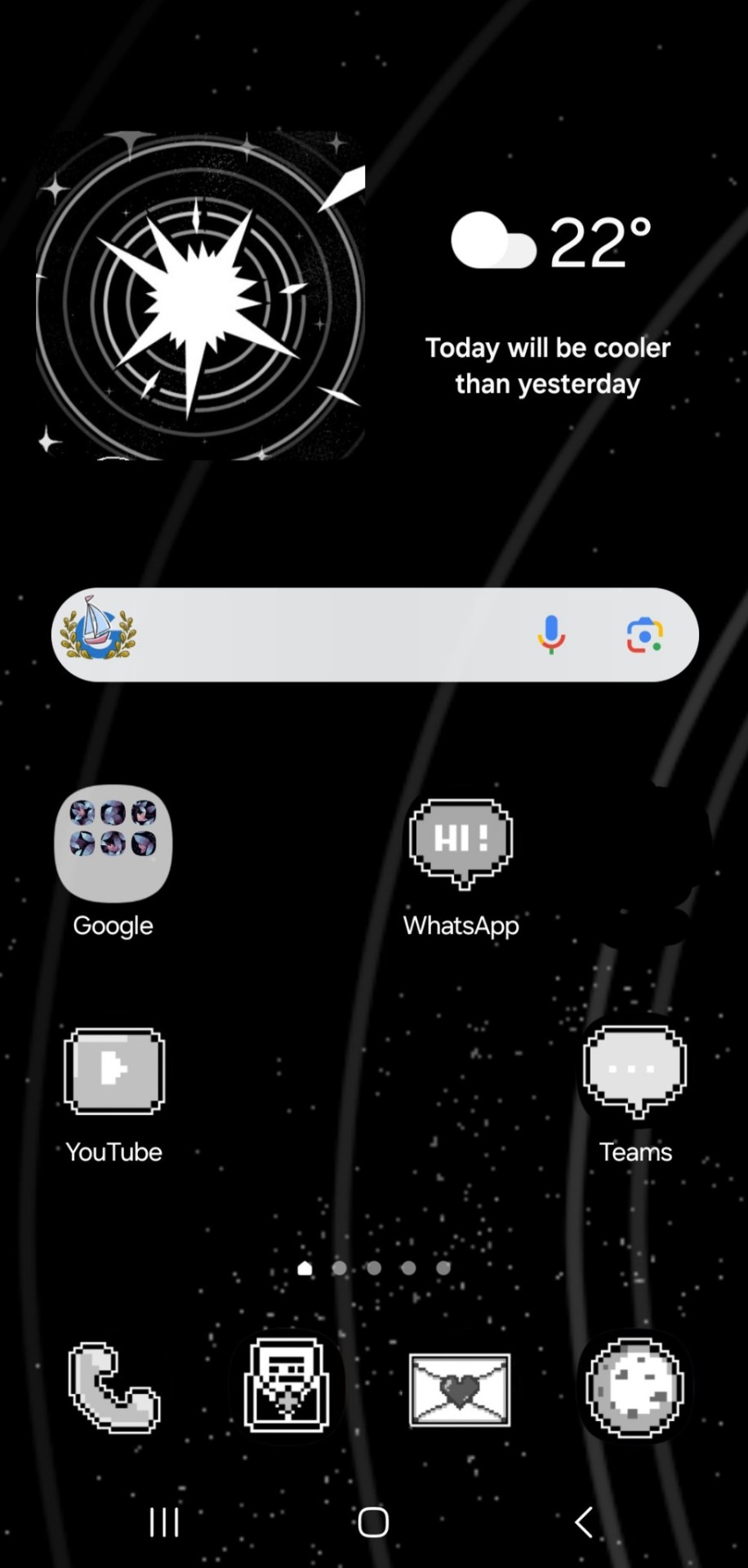Screen dimensions: 748x1568
Task: Open Microsoft Teams
Action: [x=635, y=1071]
